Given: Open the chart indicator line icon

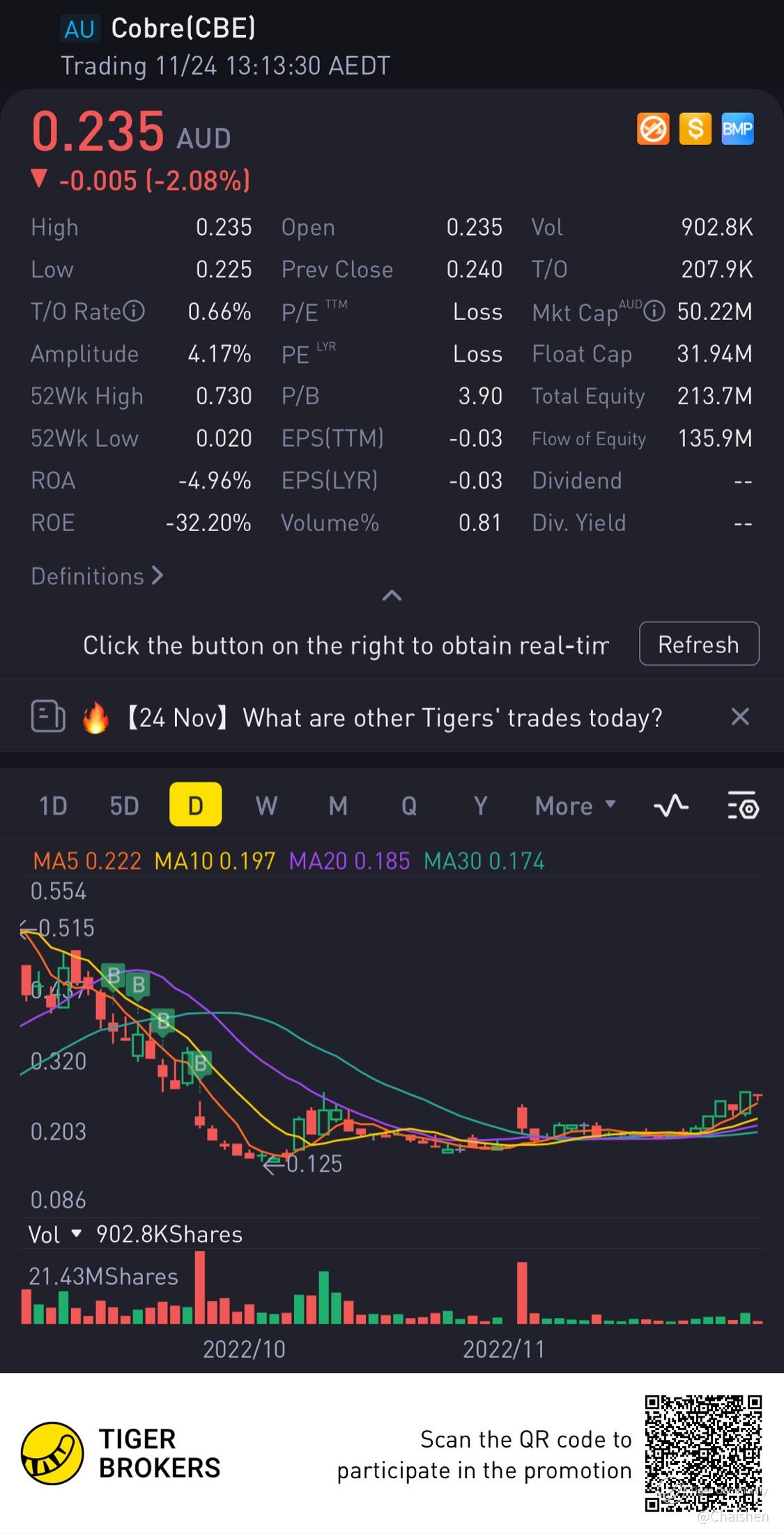Looking at the screenshot, I should coord(670,806).
